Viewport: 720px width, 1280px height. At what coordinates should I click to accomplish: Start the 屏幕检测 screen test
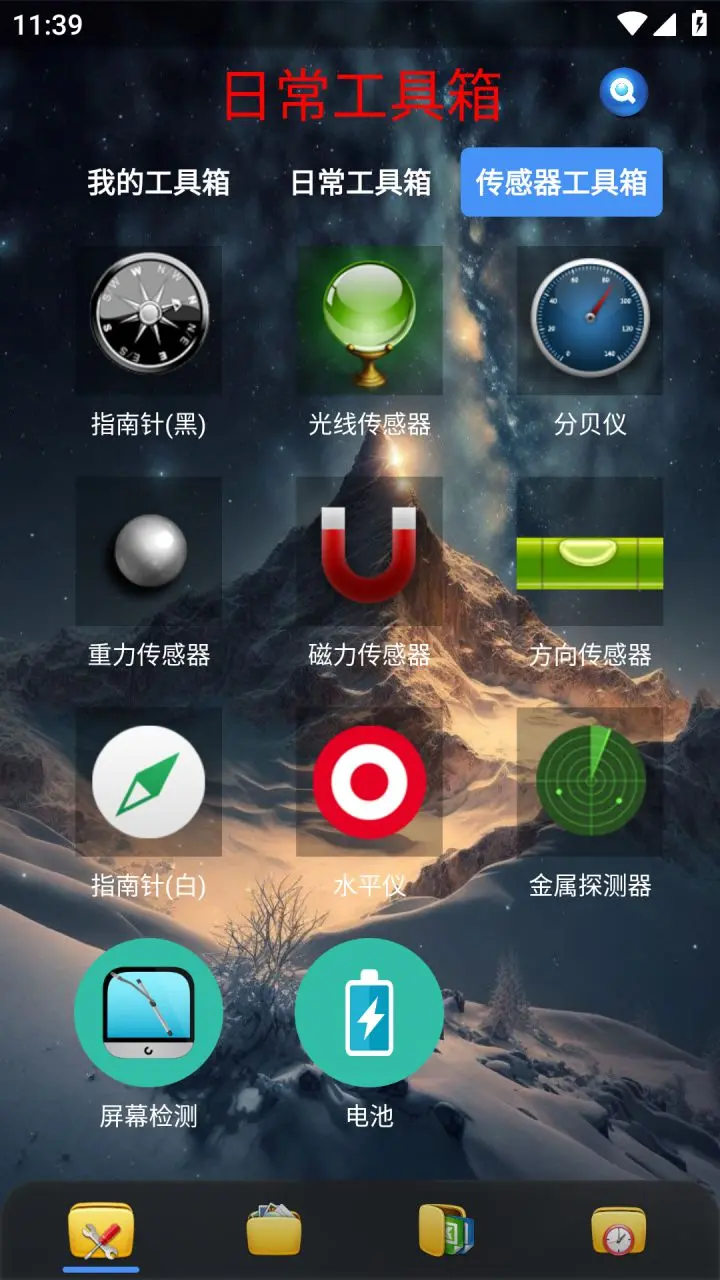click(149, 1013)
